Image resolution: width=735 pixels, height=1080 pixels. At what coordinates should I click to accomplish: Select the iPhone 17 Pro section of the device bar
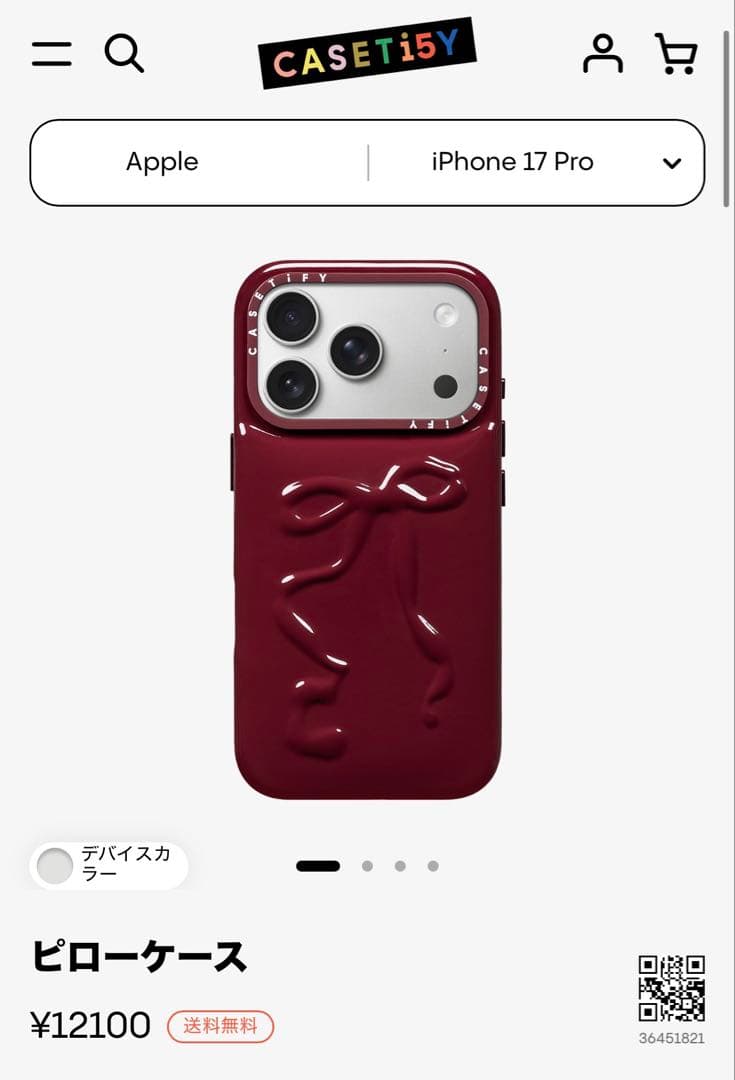512,161
